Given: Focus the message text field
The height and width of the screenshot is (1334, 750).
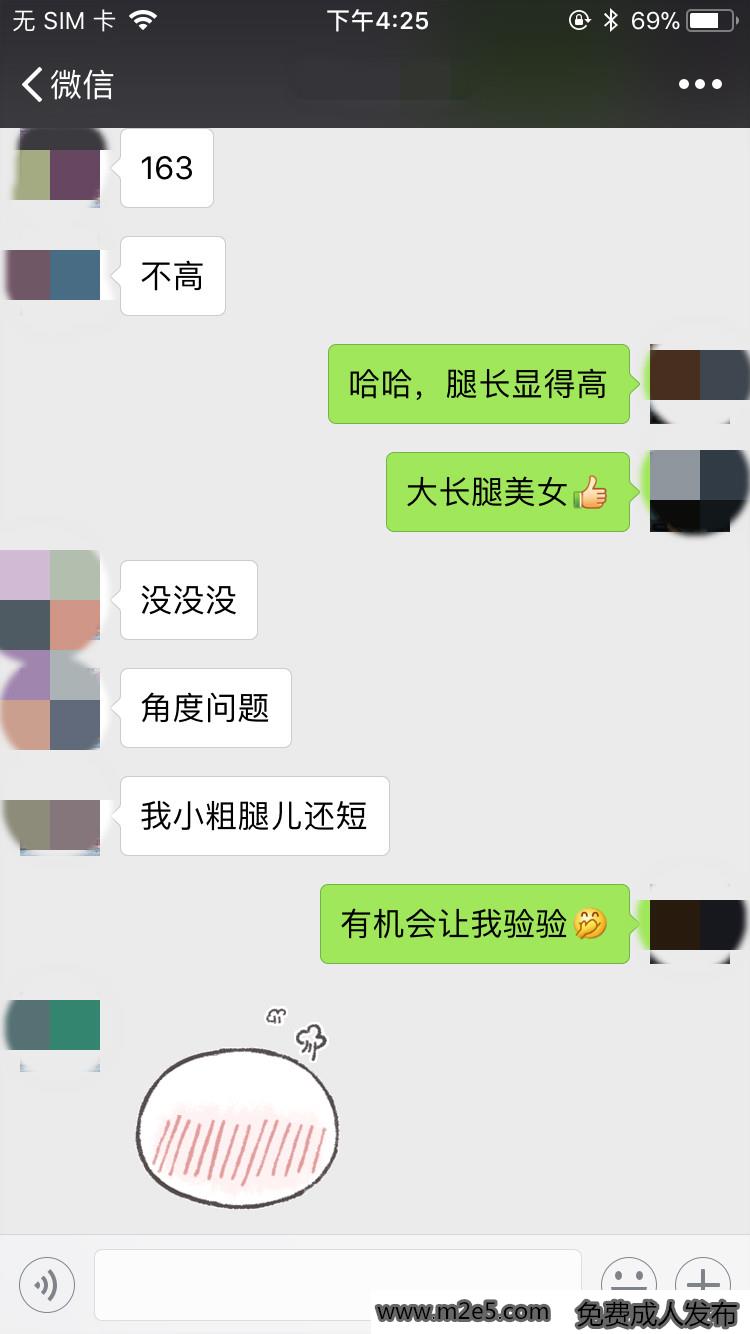Looking at the screenshot, I should [337, 1285].
